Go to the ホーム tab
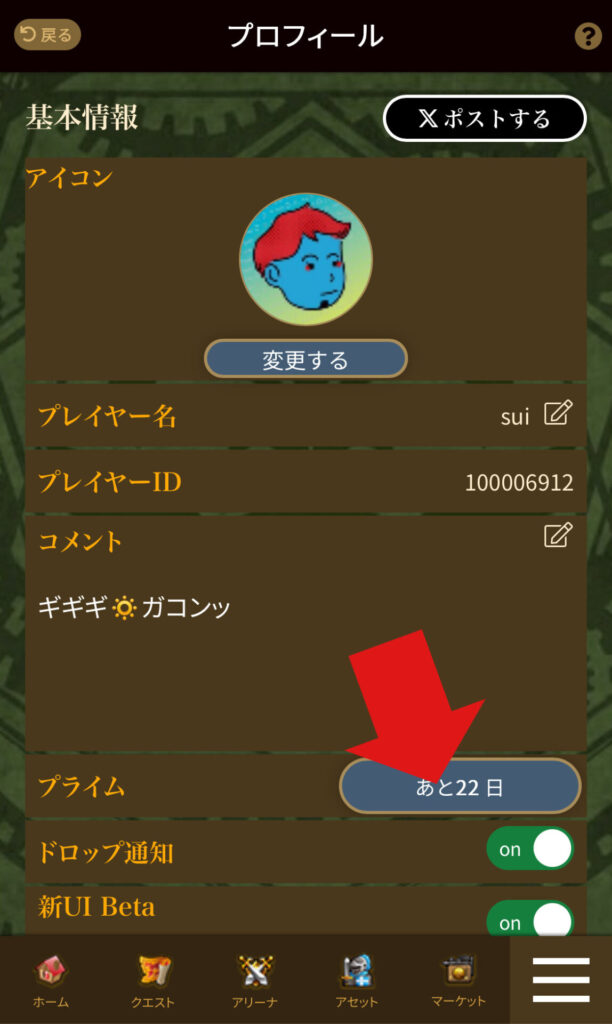 coord(51,980)
